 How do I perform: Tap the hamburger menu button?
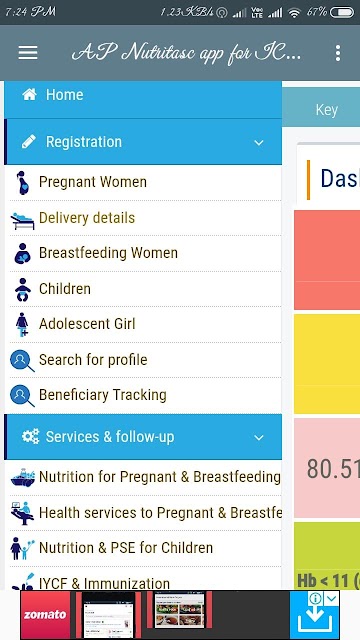point(28,53)
